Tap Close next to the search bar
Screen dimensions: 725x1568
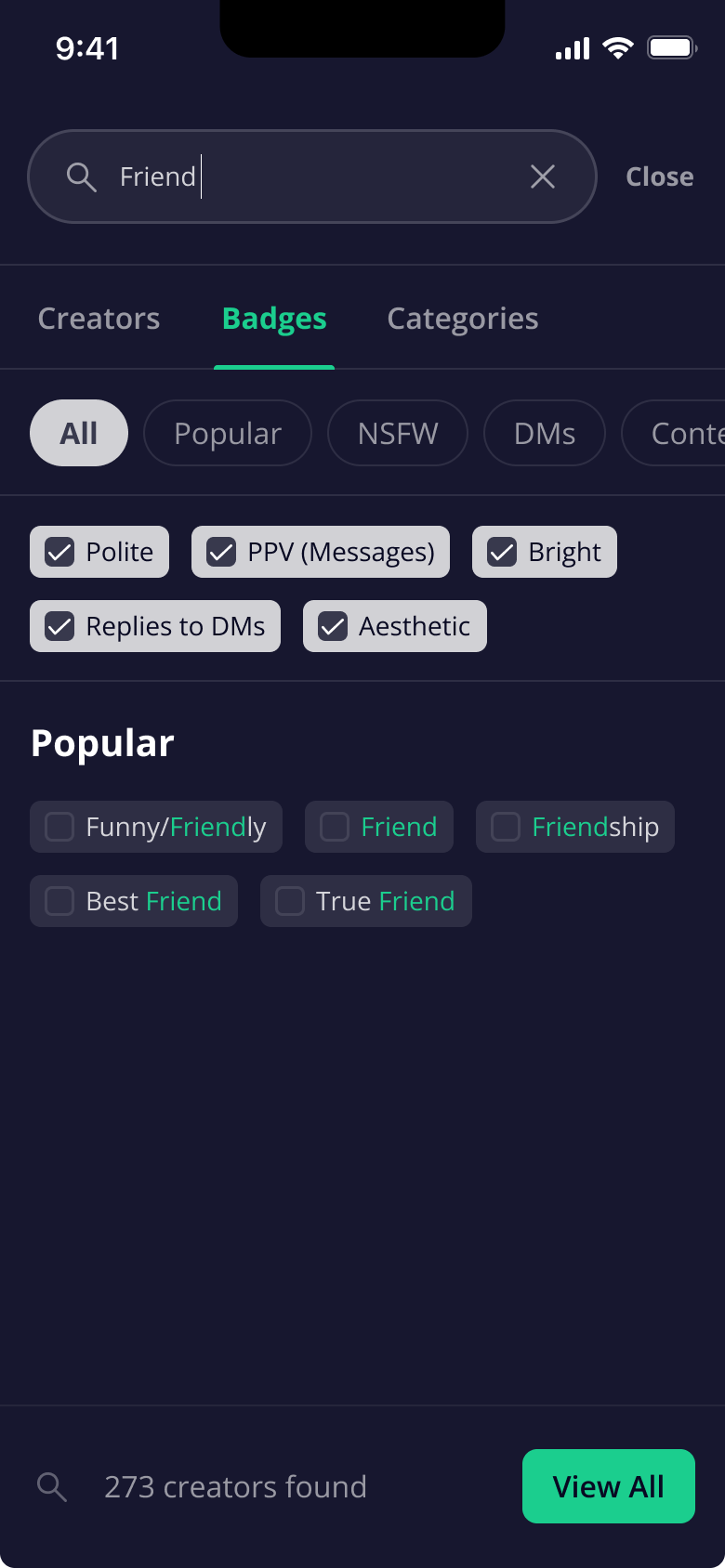click(x=659, y=176)
